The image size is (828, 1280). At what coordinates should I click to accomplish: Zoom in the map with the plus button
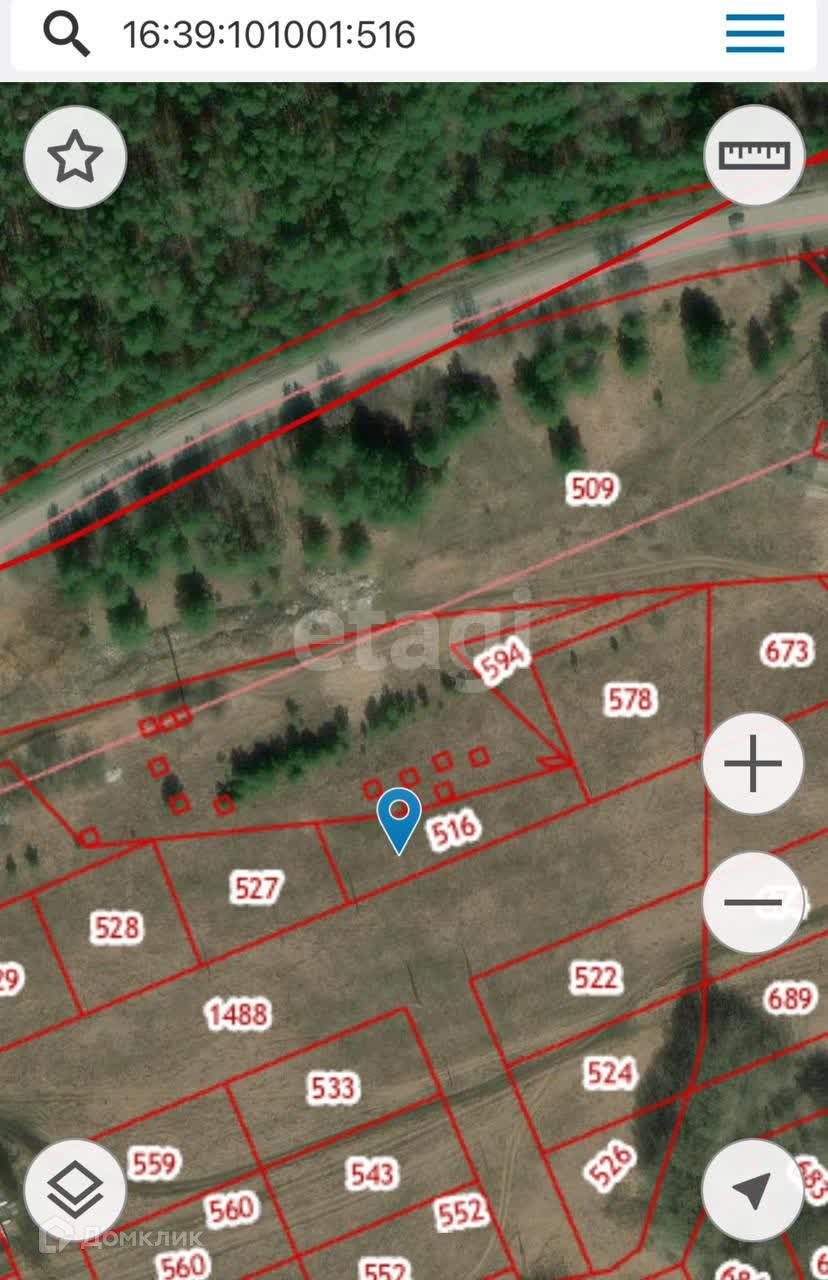753,765
